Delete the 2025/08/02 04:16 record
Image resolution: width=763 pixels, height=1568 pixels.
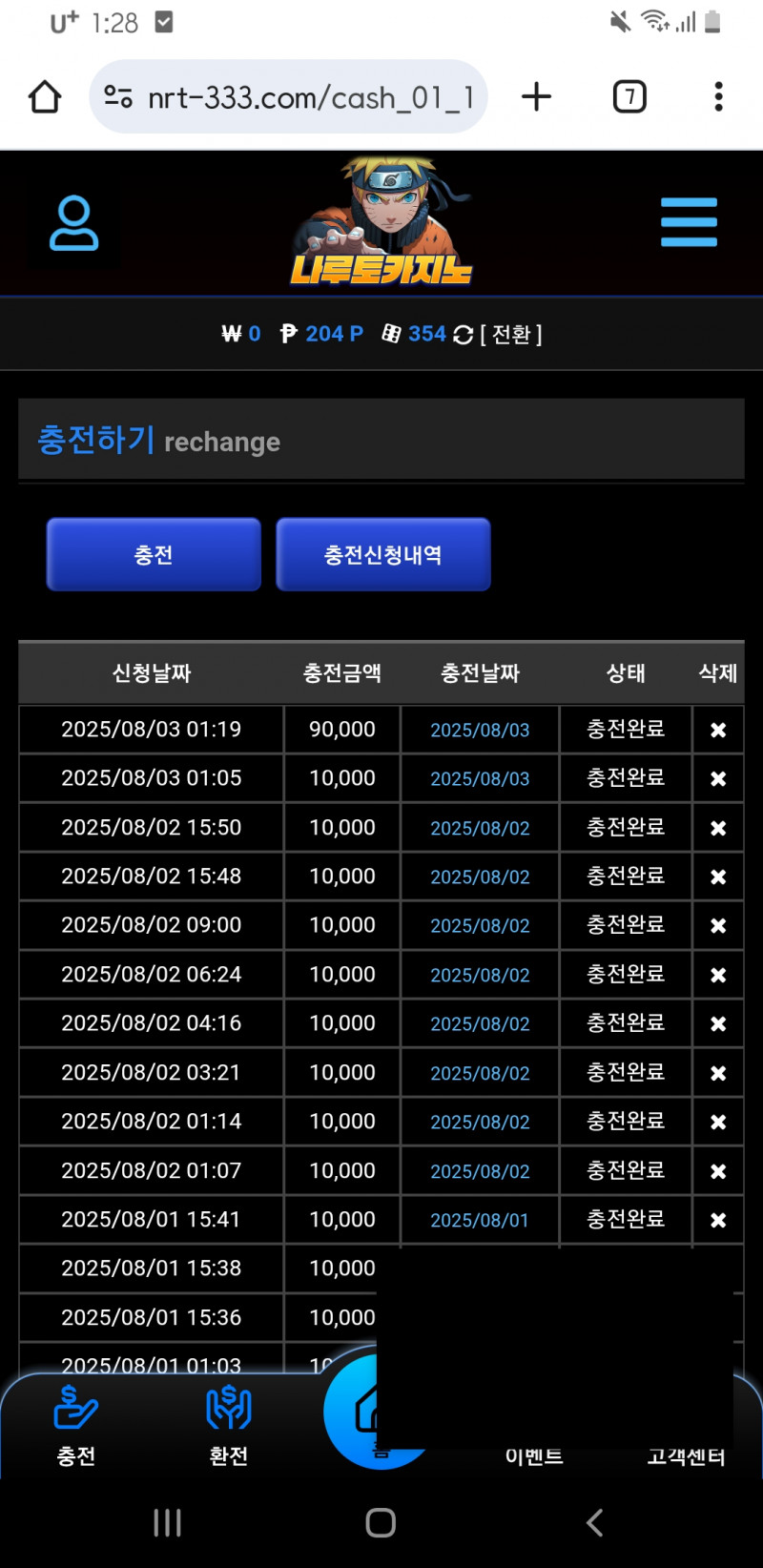[718, 1024]
